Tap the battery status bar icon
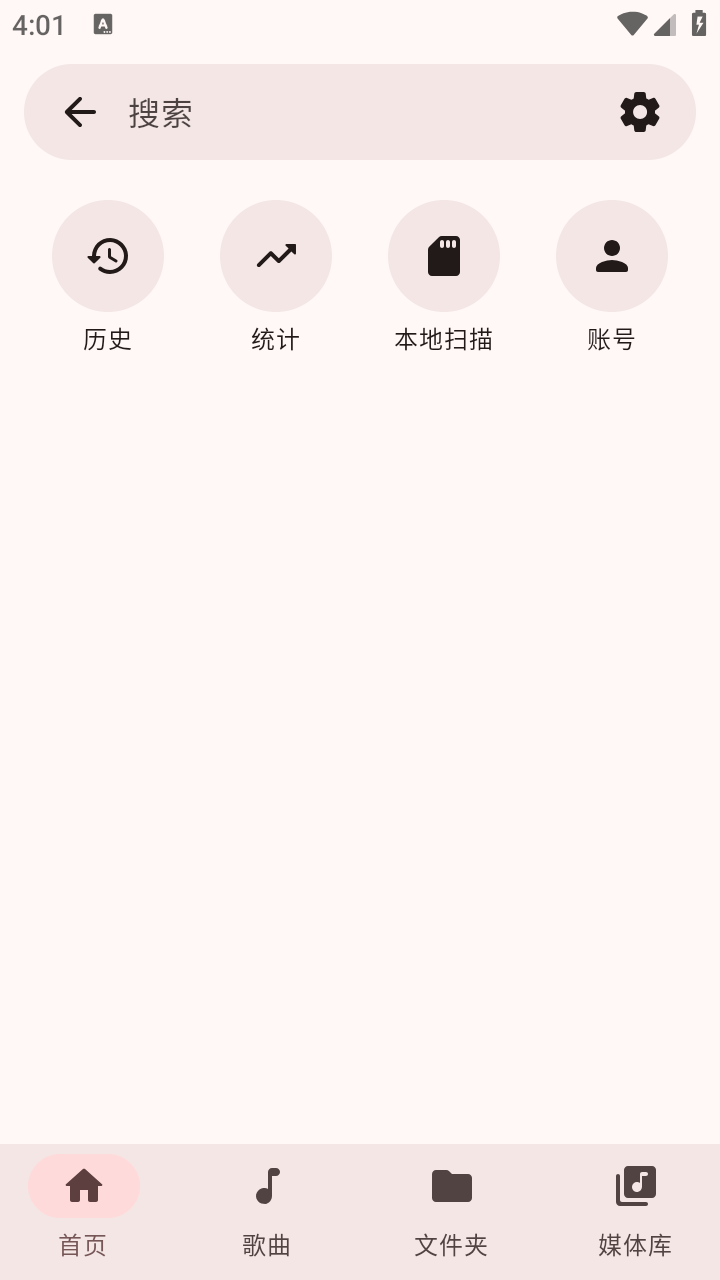The width and height of the screenshot is (720, 1280). point(699,22)
